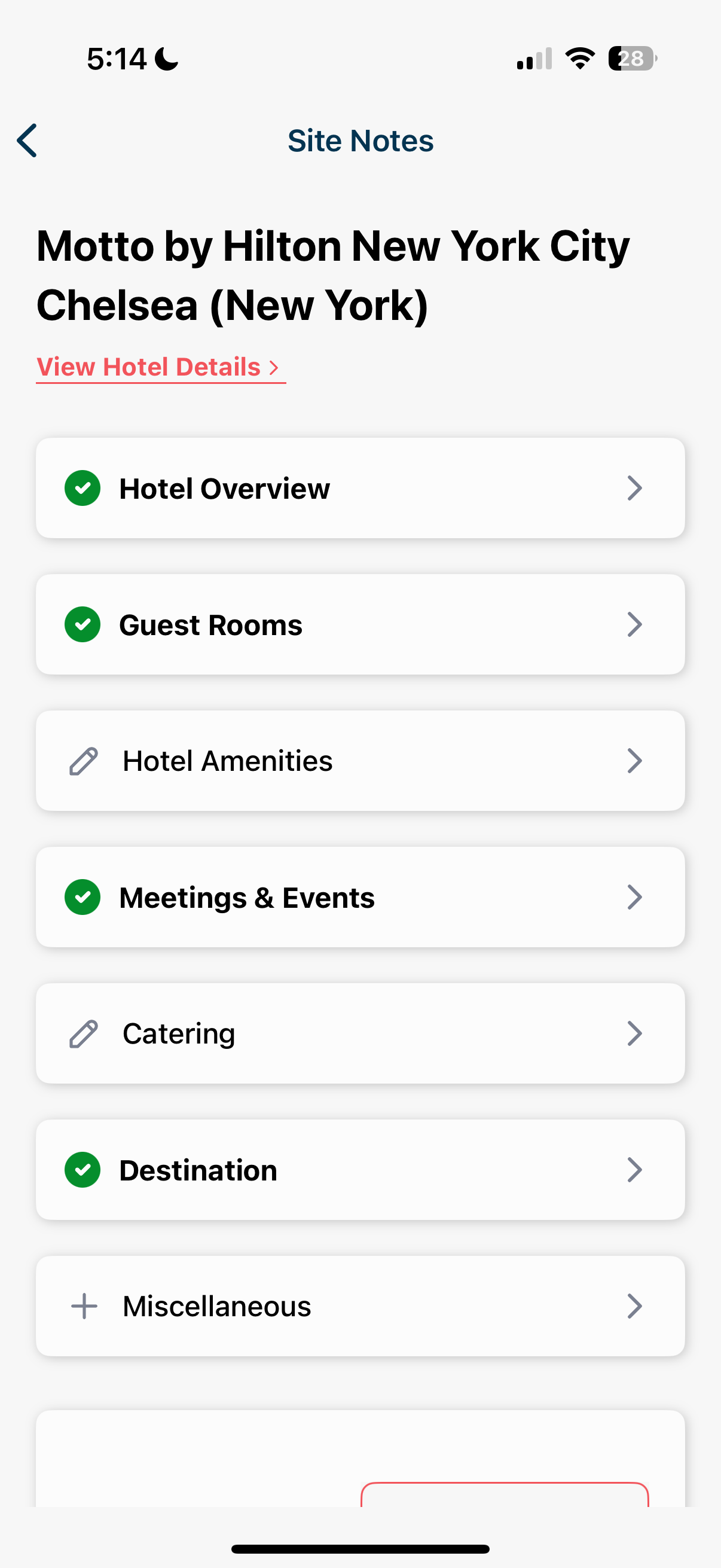Open the Hotel Overview section

point(360,488)
